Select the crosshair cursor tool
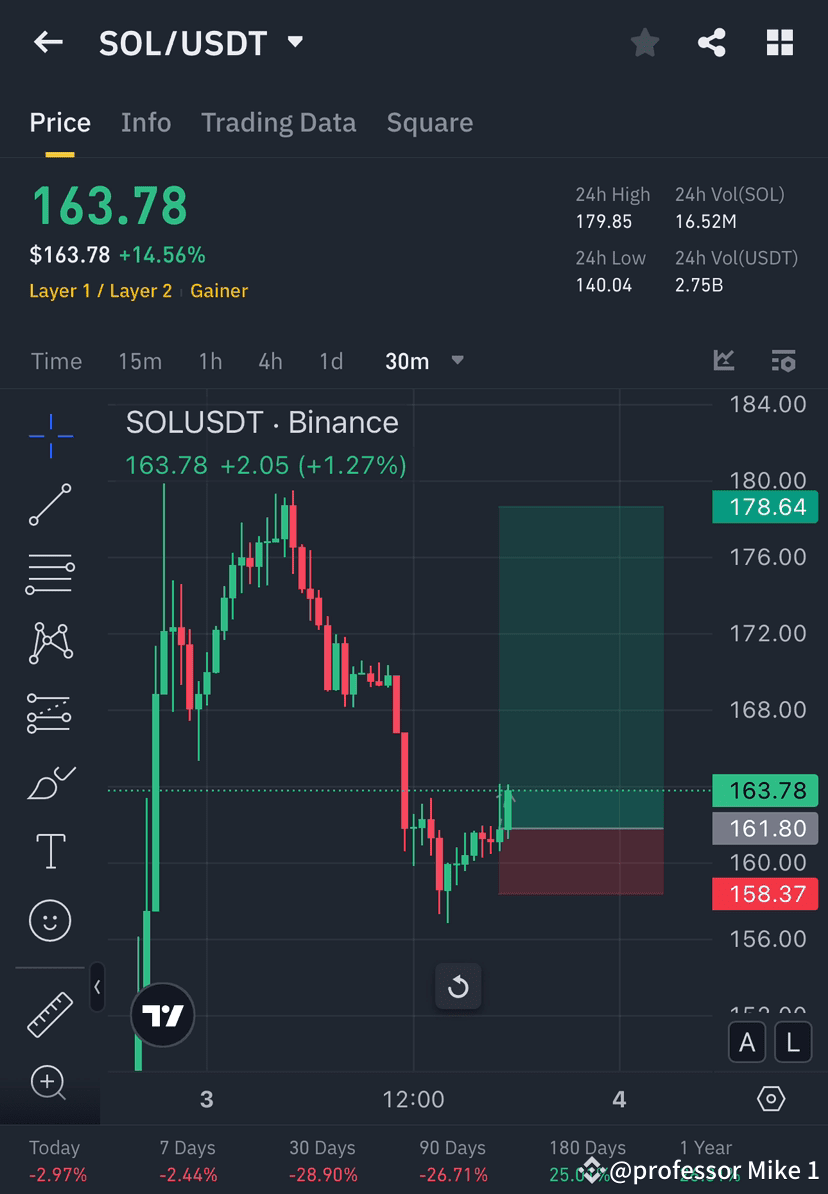Screen dimensions: 828x1194 [x=50, y=435]
